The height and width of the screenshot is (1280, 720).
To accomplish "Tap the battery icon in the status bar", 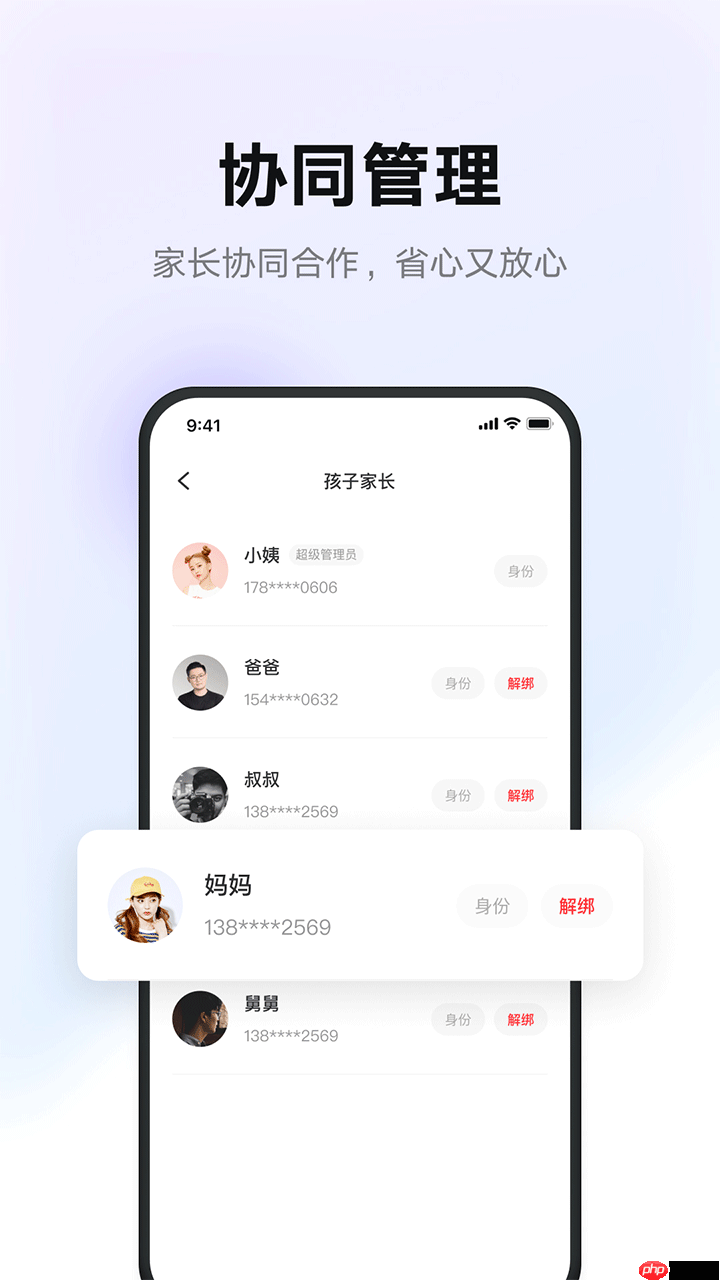I will [541, 424].
